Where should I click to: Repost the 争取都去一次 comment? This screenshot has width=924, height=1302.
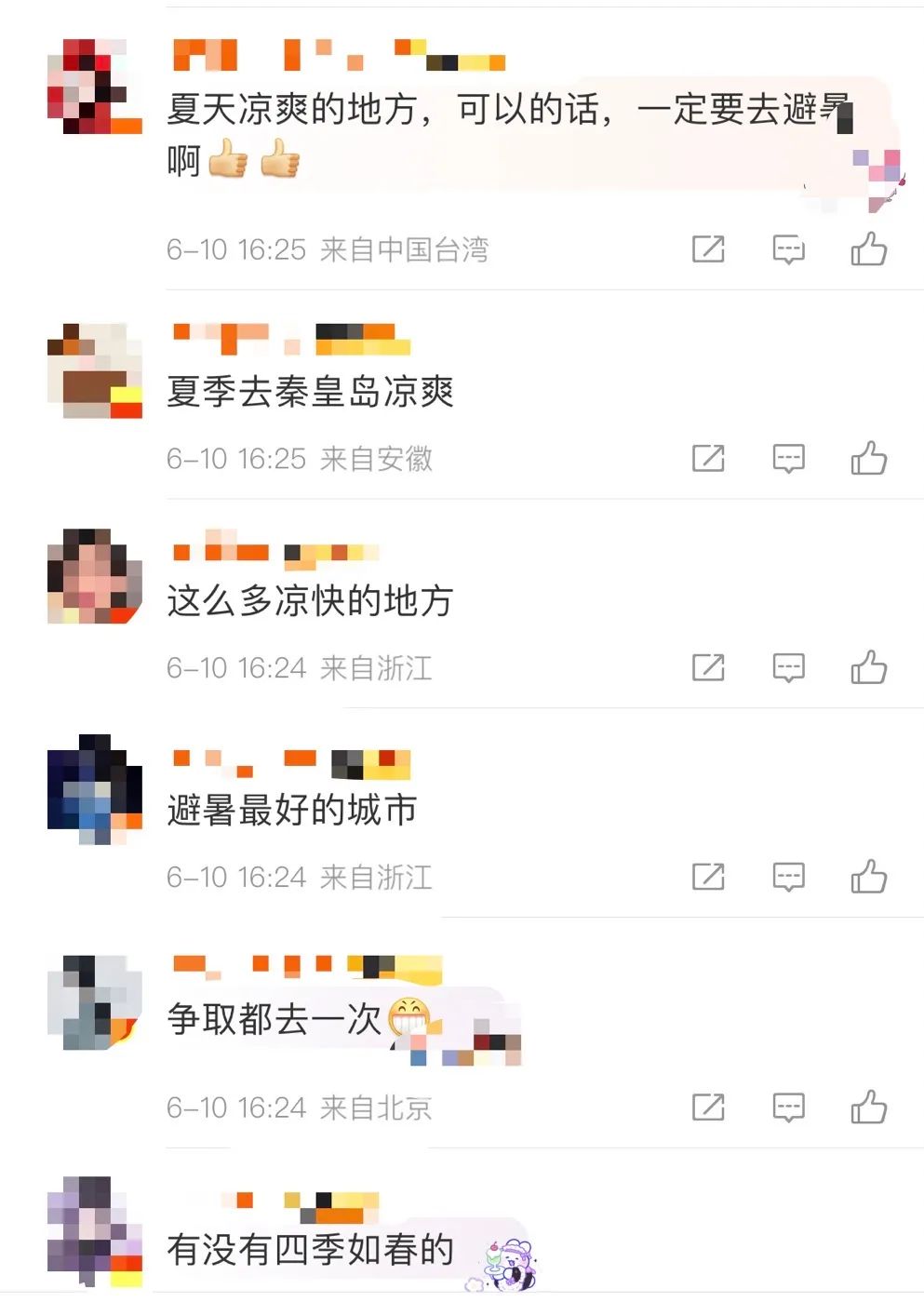[x=708, y=1107]
